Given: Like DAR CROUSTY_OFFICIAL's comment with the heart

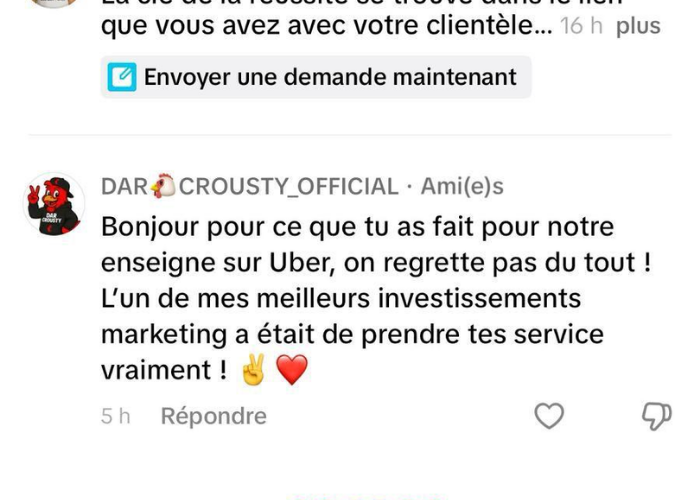Looking at the screenshot, I should [x=549, y=416].
